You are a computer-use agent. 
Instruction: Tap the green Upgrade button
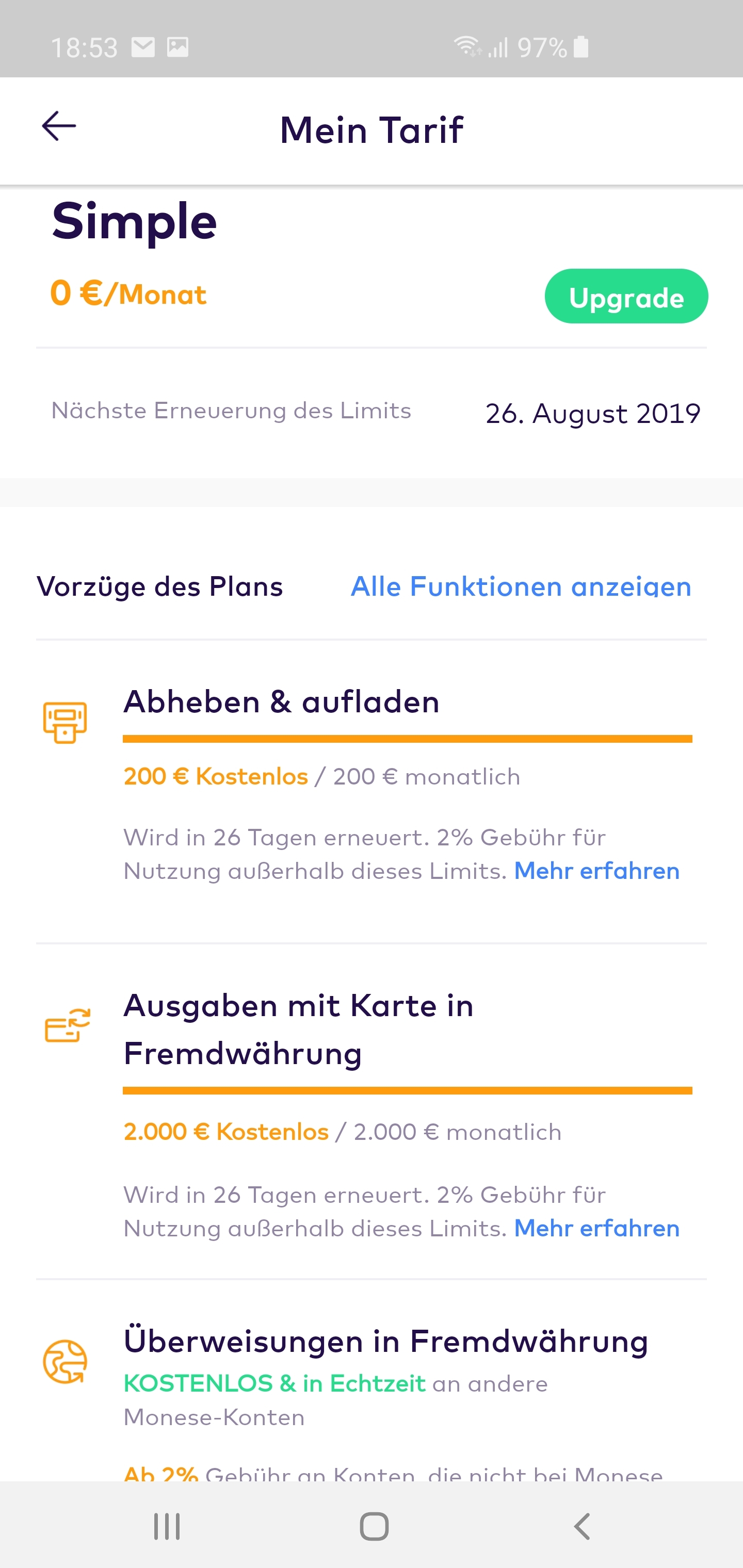[625, 297]
